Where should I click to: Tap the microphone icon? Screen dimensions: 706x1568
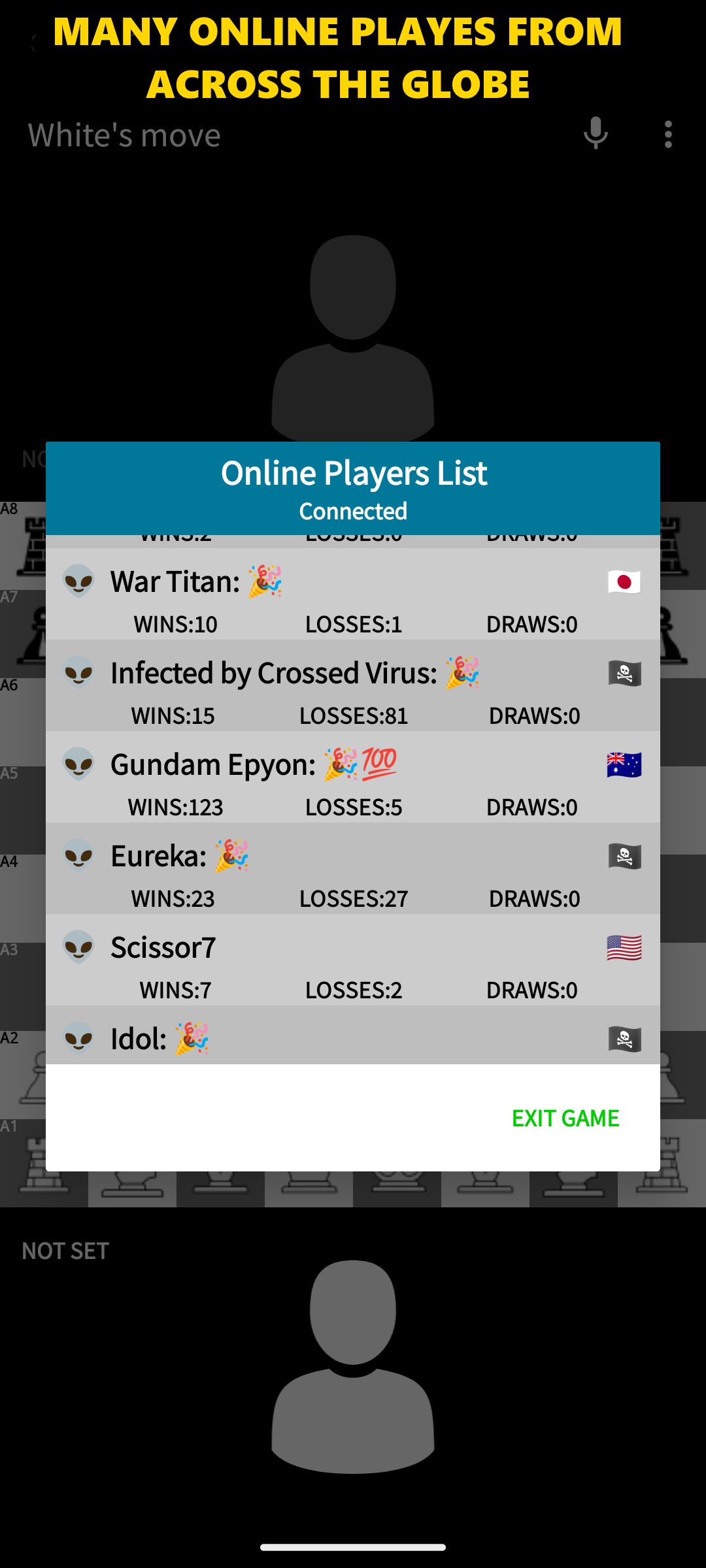(x=595, y=134)
